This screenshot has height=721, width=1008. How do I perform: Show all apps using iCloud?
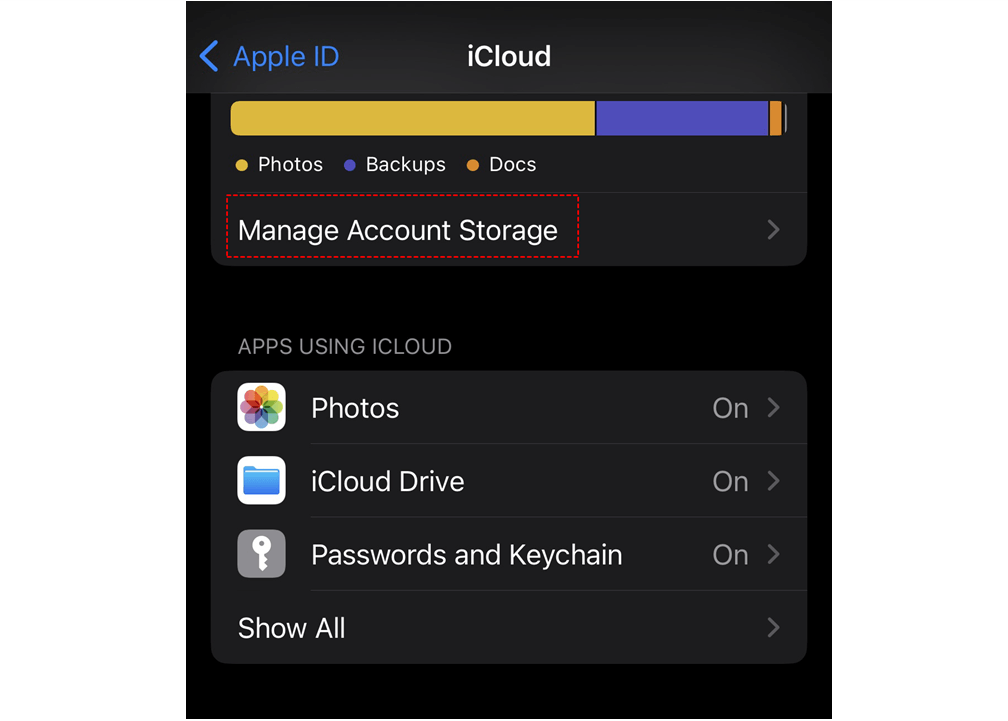[x=508, y=628]
